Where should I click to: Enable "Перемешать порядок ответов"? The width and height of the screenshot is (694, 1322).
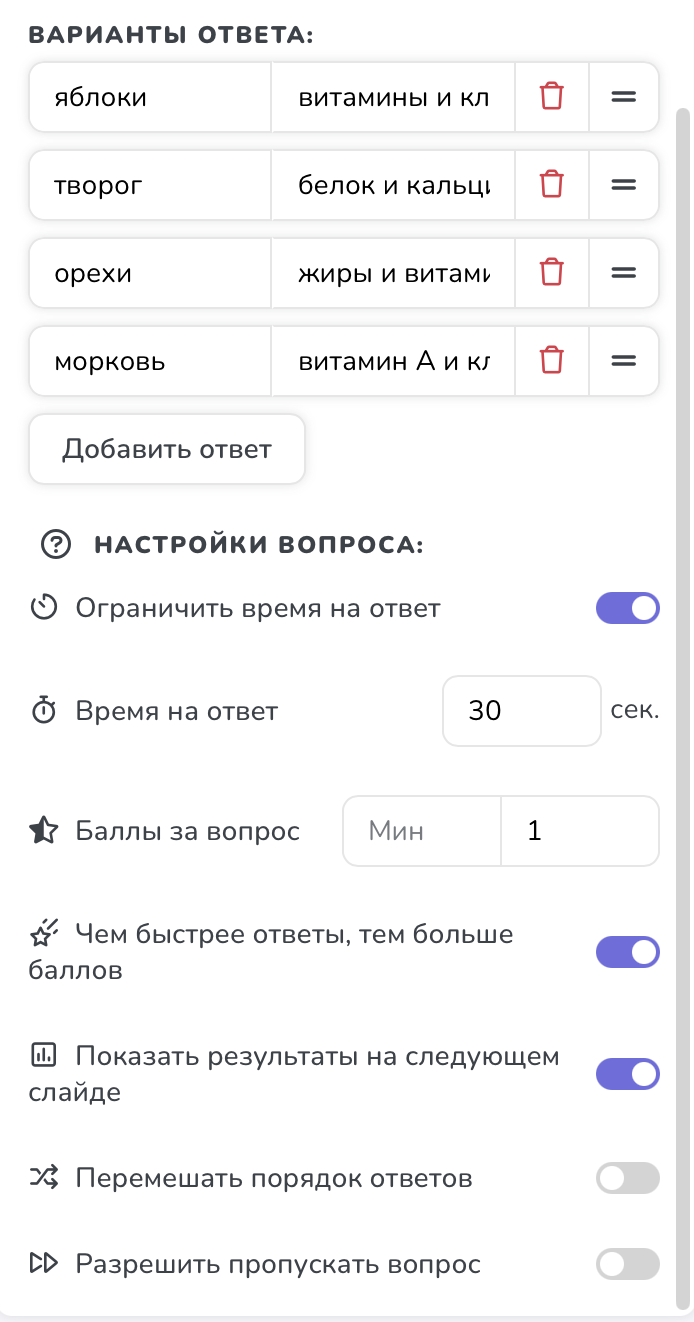(x=627, y=1178)
